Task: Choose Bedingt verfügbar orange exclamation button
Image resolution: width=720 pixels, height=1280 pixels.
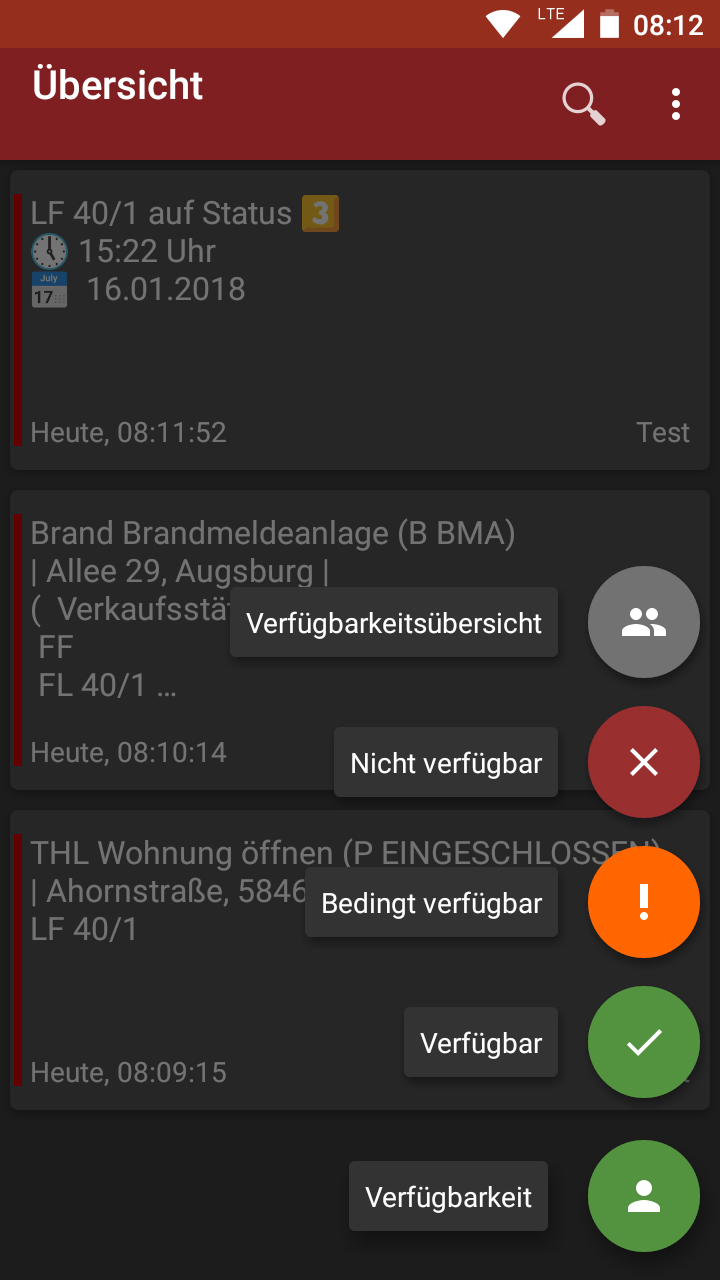Action: [643, 902]
